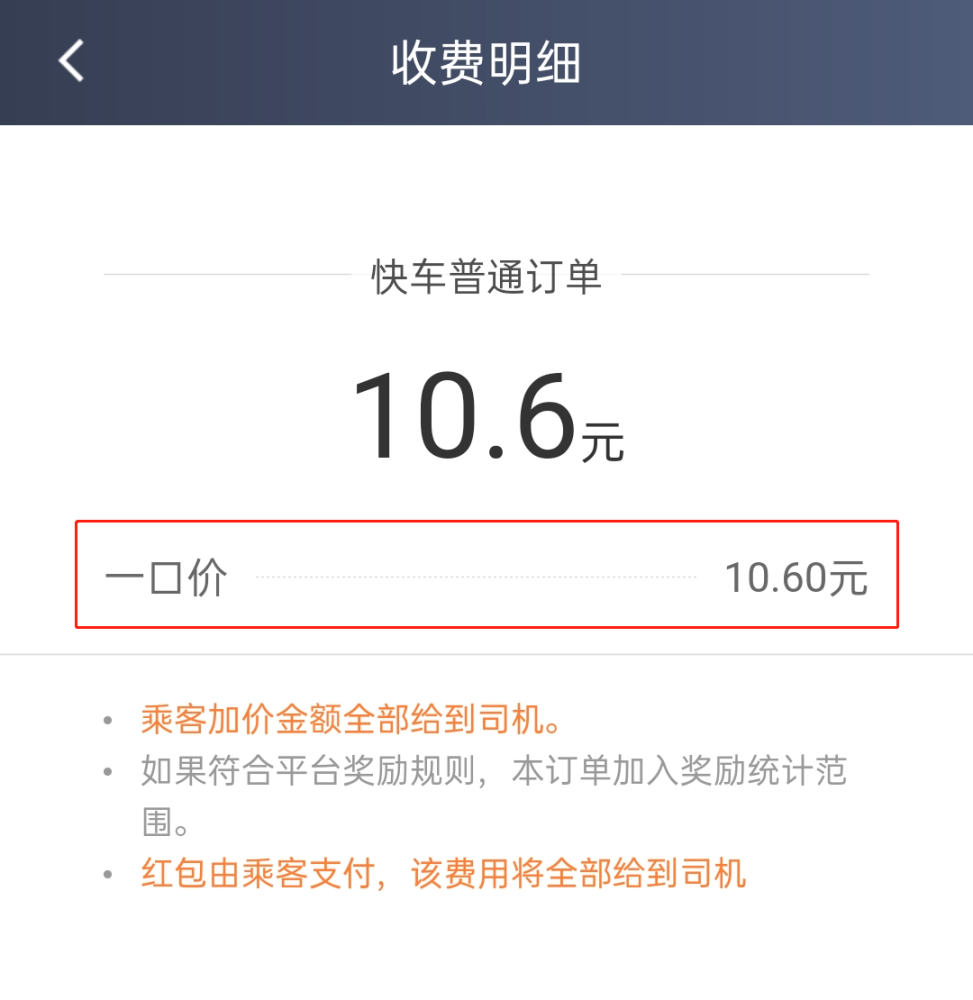Viewport: 973px width, 1000px height.
Task: Select the 快车普通订单 order type label
Action: coord(486,277)
